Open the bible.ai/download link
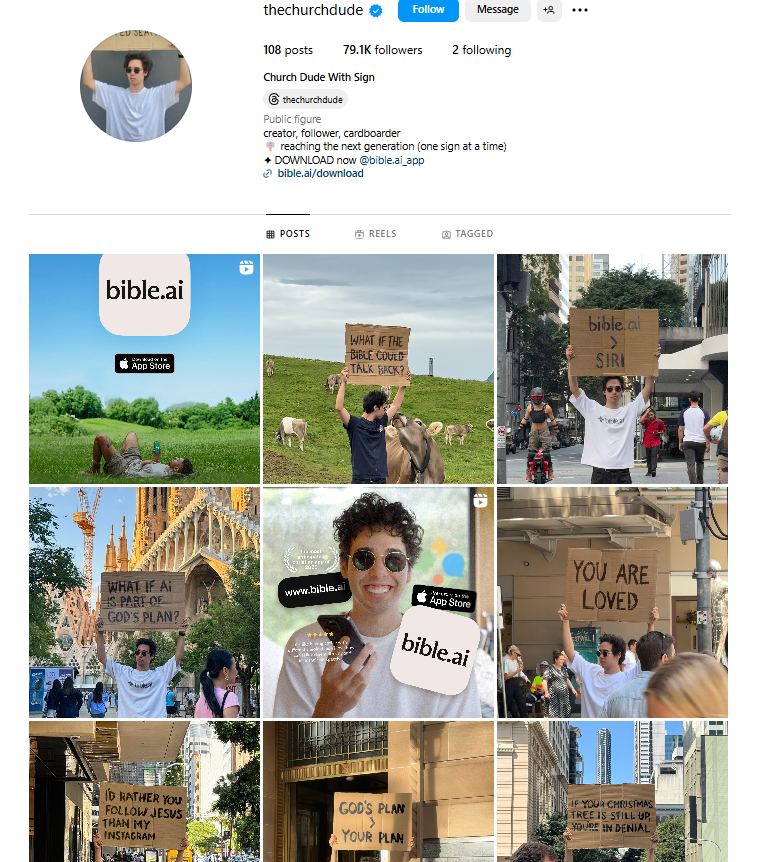This screenshot has width=757, height=862. [x=320, y=173]
